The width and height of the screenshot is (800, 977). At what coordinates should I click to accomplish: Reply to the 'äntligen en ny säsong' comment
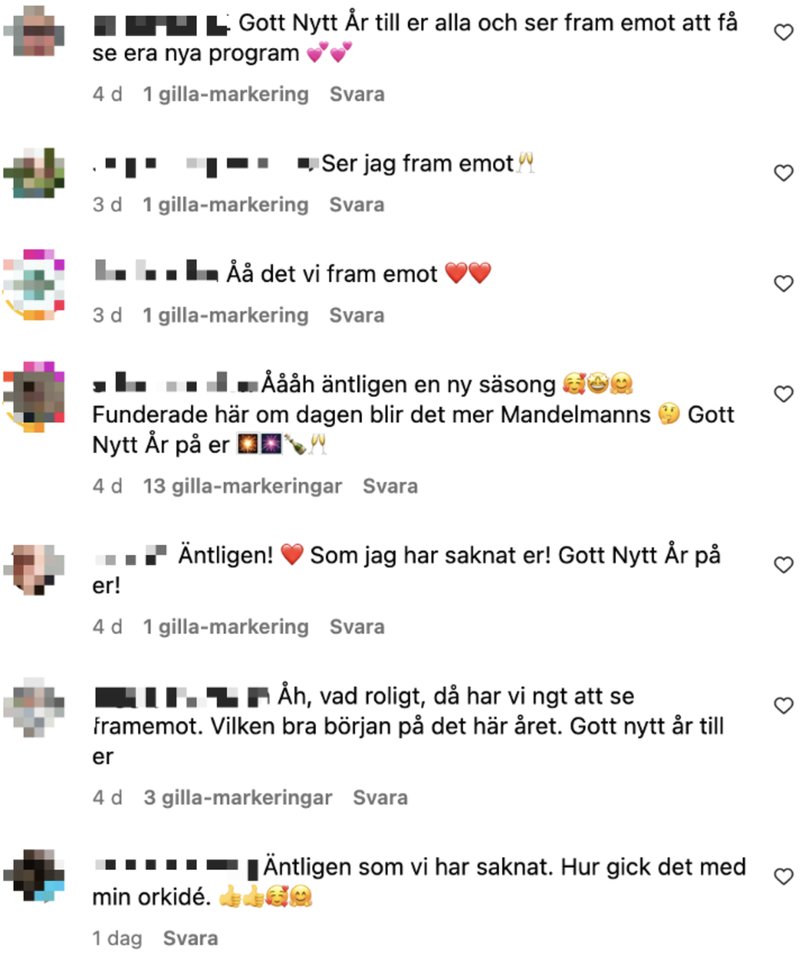point(390,486)
